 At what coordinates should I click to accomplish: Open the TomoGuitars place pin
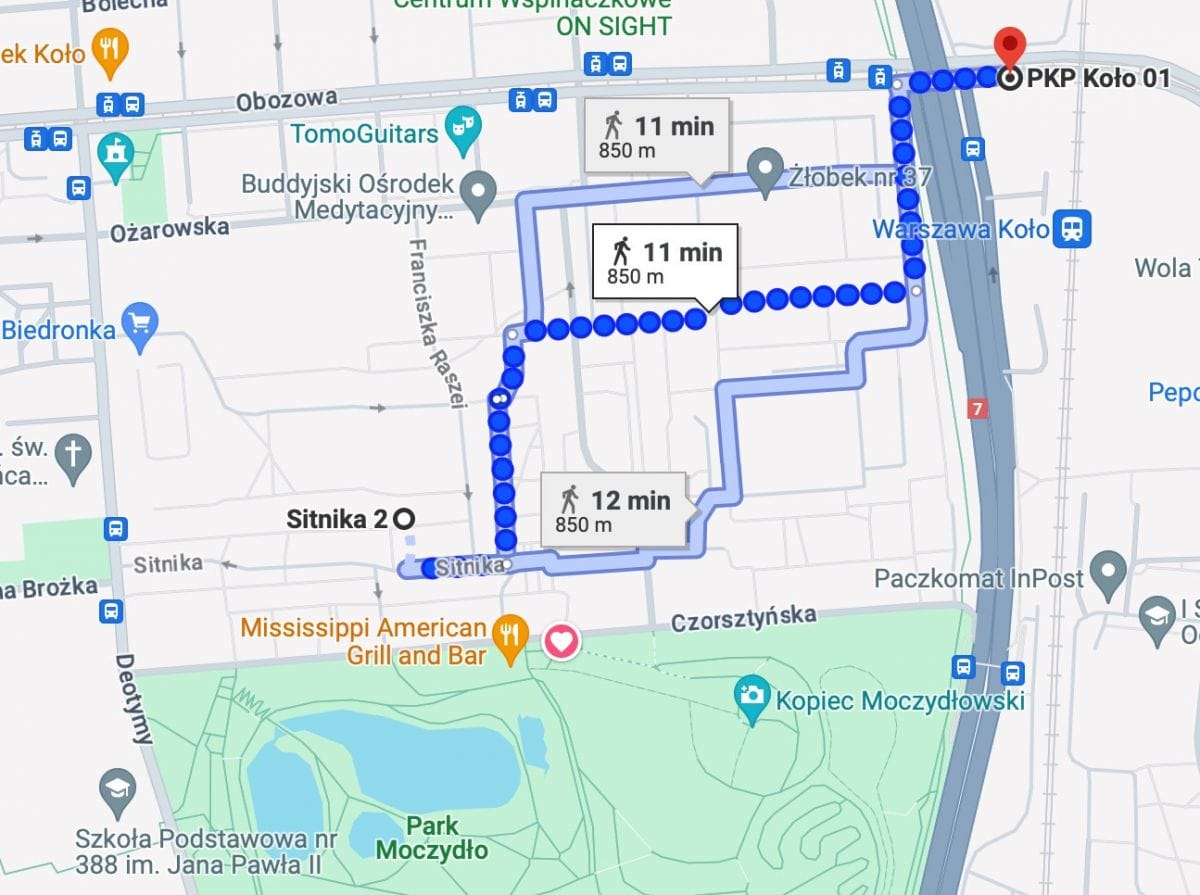pos(462,131)
